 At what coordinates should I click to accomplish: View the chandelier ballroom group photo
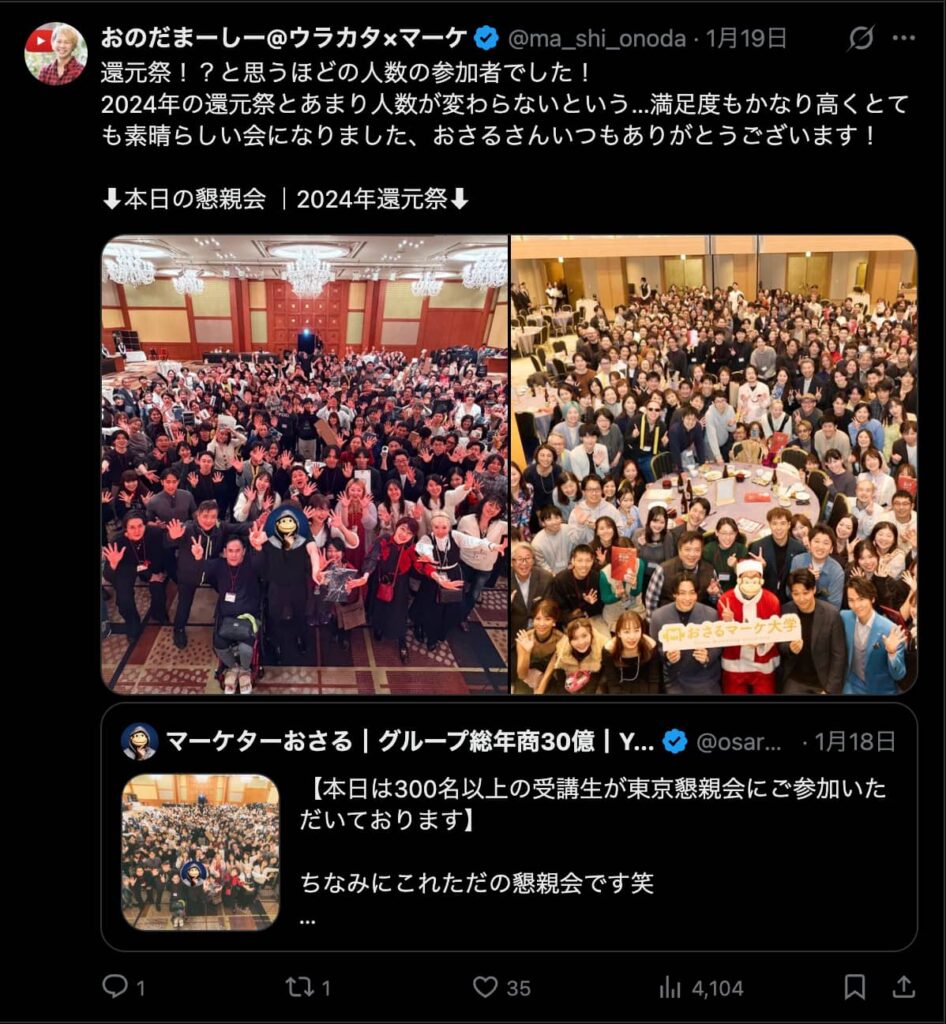click(x=305, y=464)
